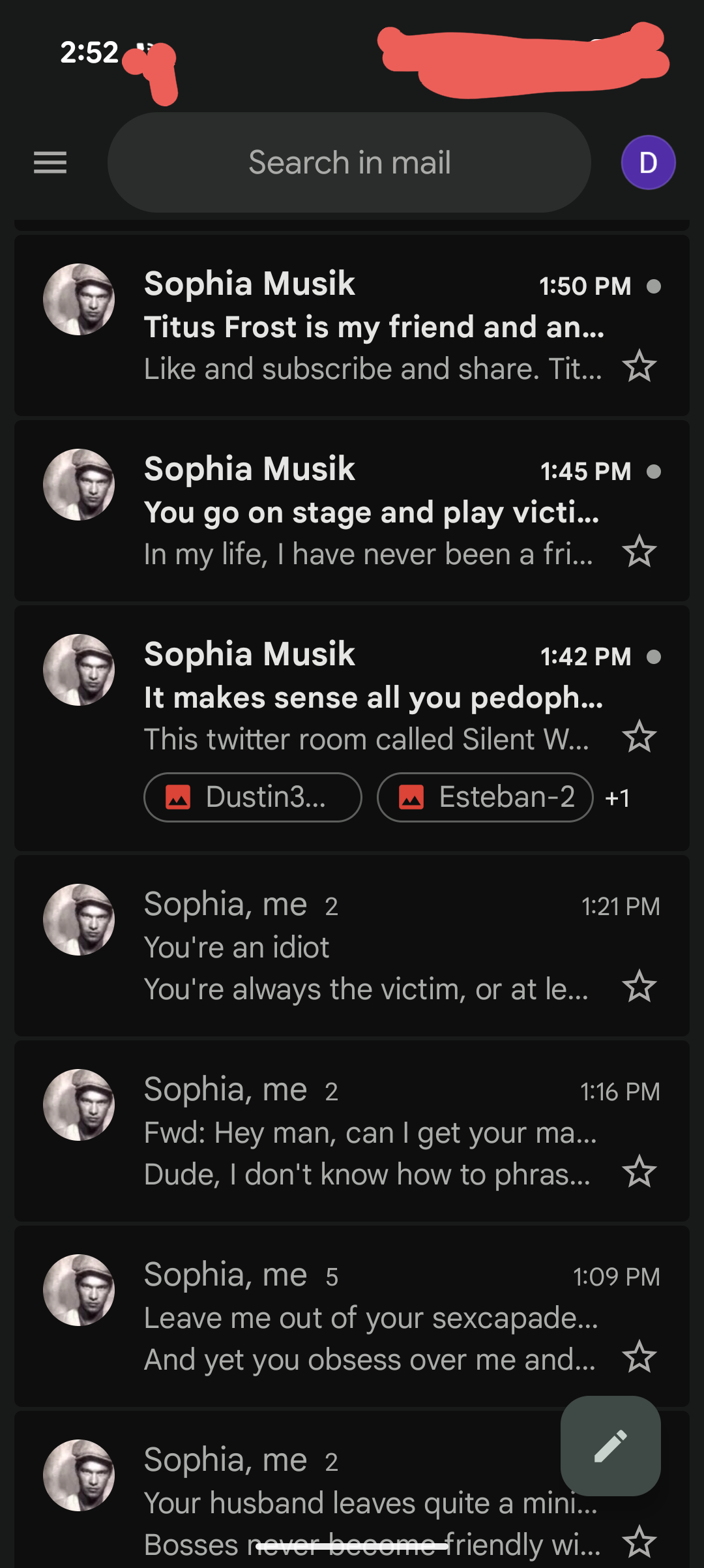Open the "You're an idiot" conversation
The height and width of the screenshot is (1568, 704).
[x=365, y=947]
